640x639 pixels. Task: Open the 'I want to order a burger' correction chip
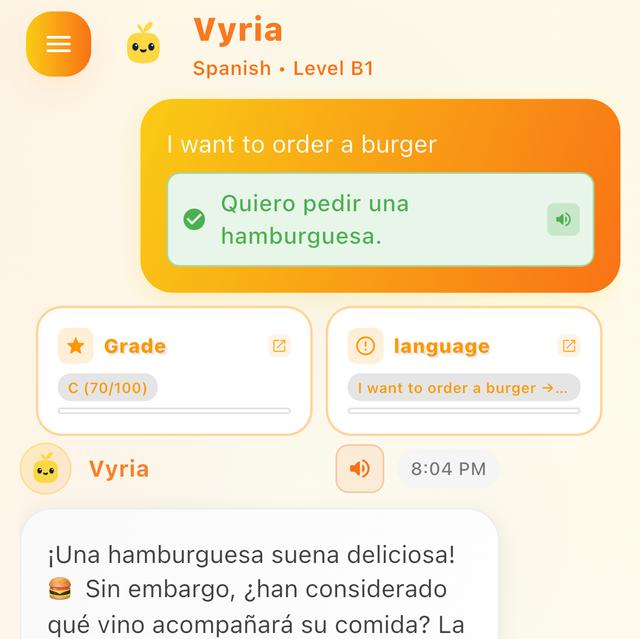(x=464, y=388)
